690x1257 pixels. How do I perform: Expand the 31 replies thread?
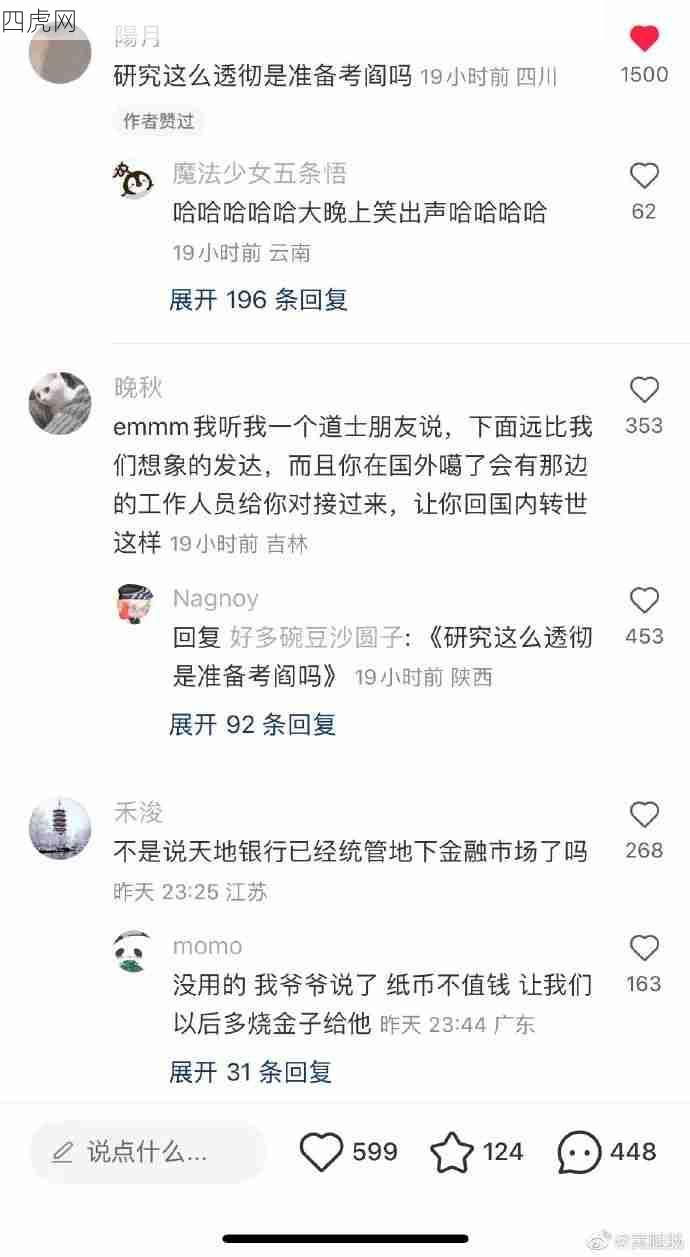[x=250, y=1072]
